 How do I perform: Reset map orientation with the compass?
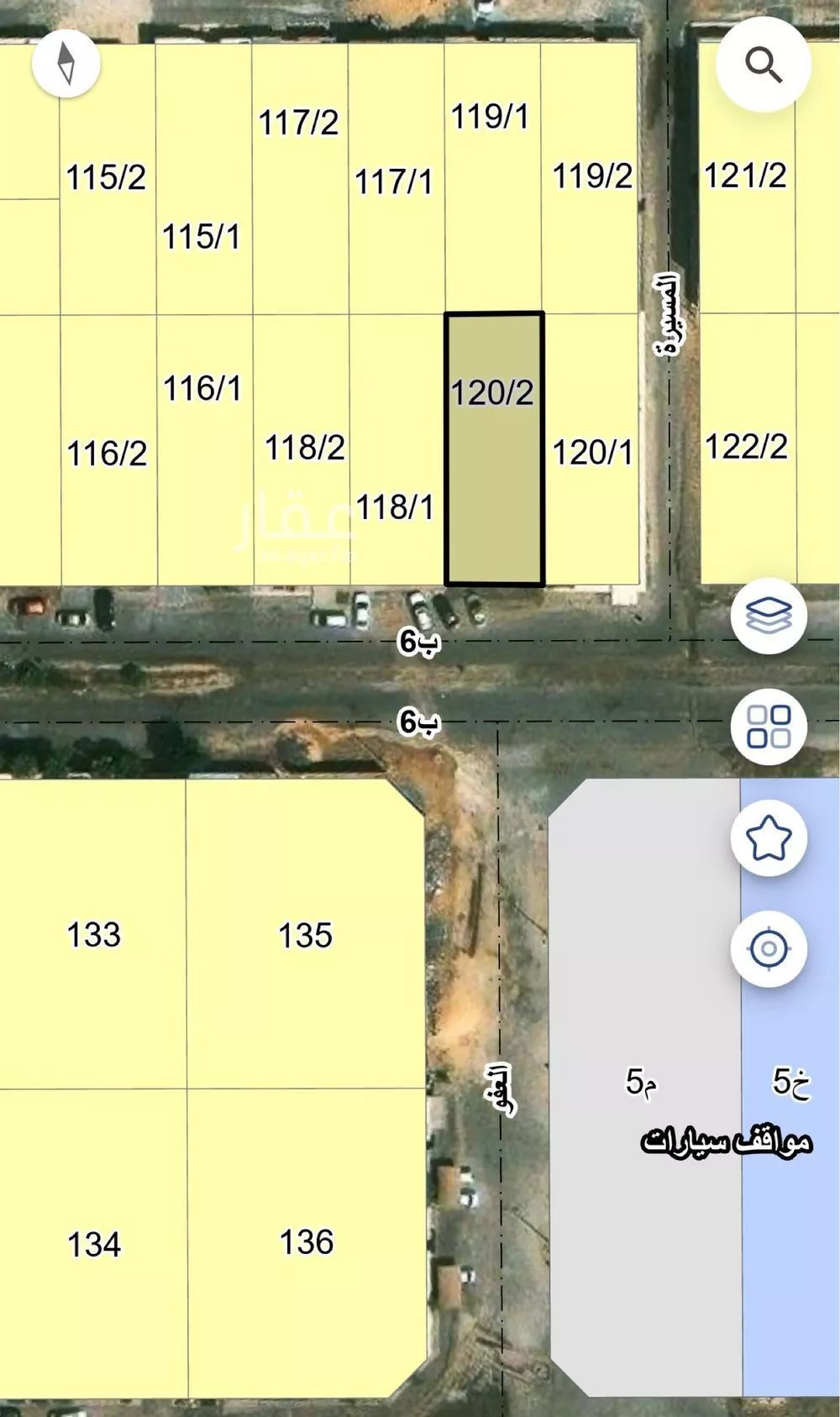[66, 64]
